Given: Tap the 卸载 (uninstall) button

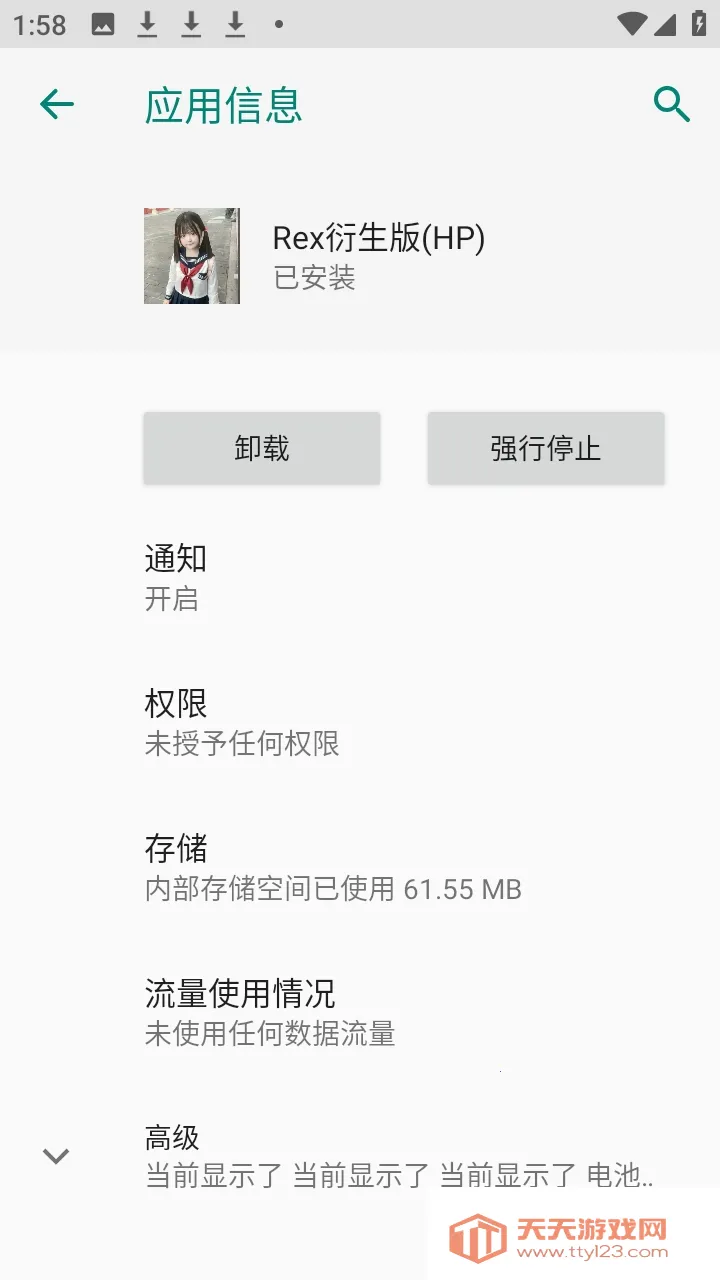Looking at the screenshot, I should click(262, 448).
